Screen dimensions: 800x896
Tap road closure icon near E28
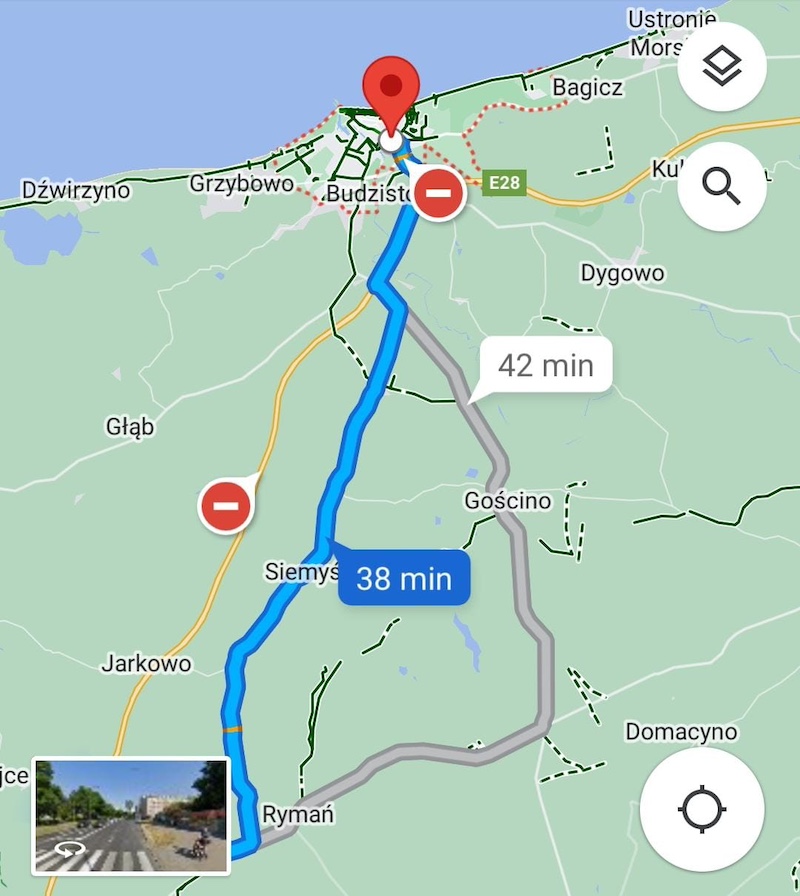439,194
